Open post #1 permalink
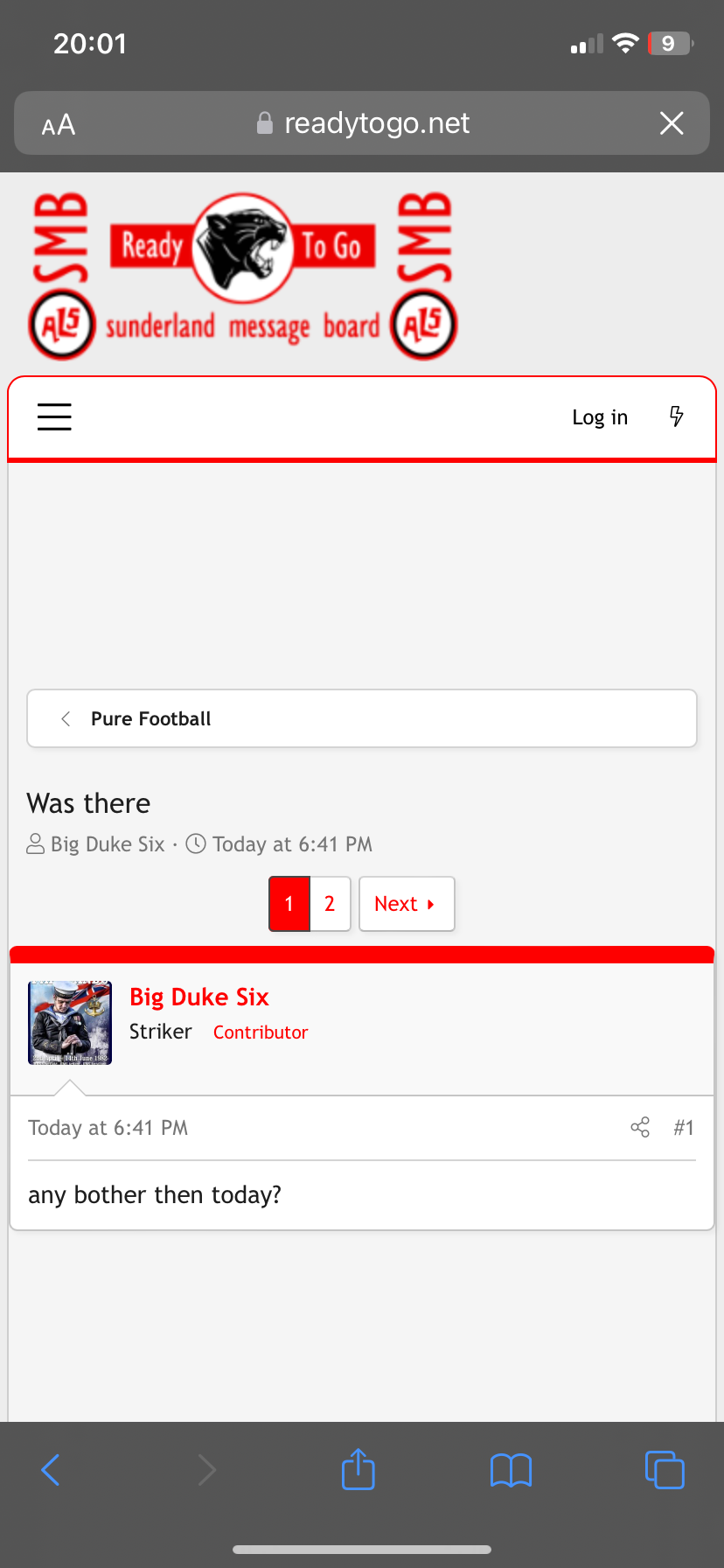 (684, 1128)
